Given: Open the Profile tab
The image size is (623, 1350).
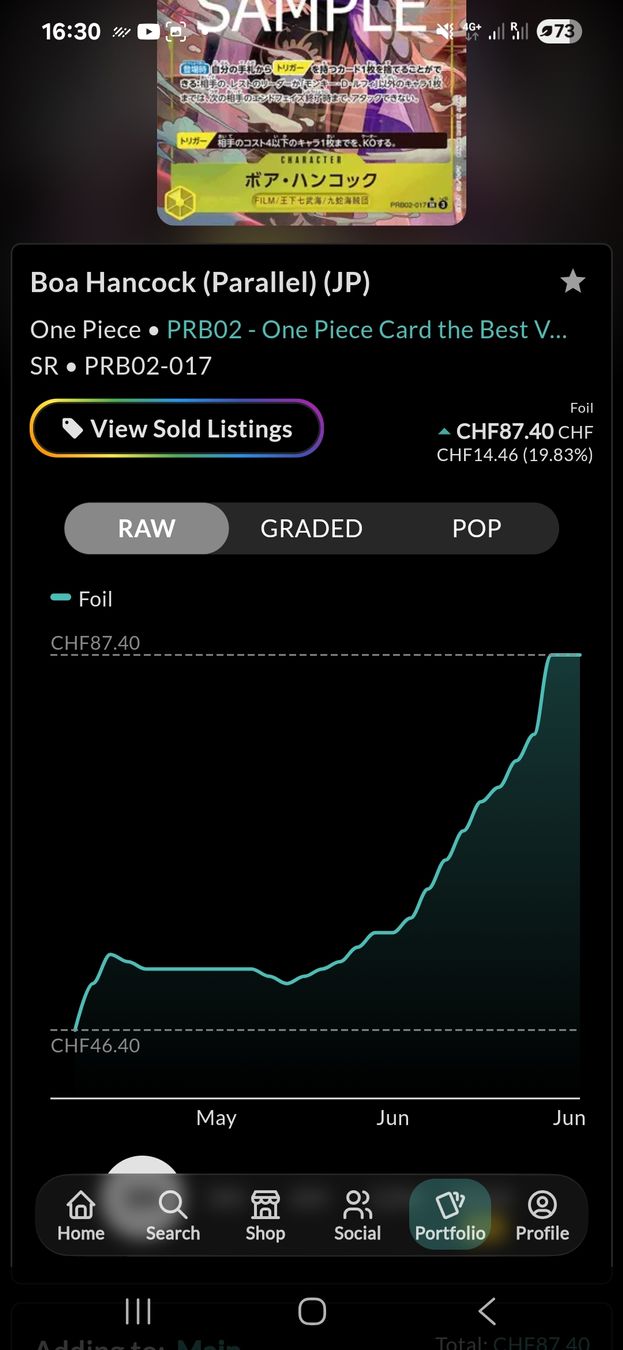Looking at the screenshot, I should click(x=542, y=1215).
